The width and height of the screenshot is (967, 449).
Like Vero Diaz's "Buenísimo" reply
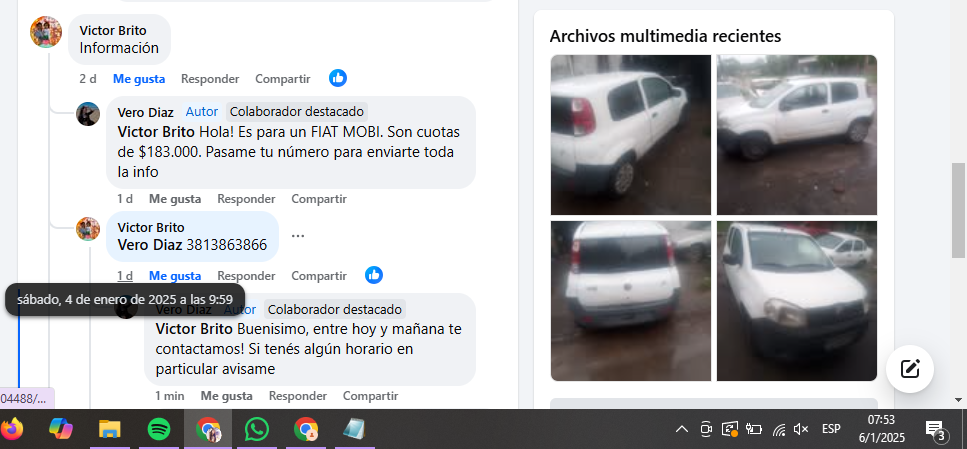click(x=226, y=396)
